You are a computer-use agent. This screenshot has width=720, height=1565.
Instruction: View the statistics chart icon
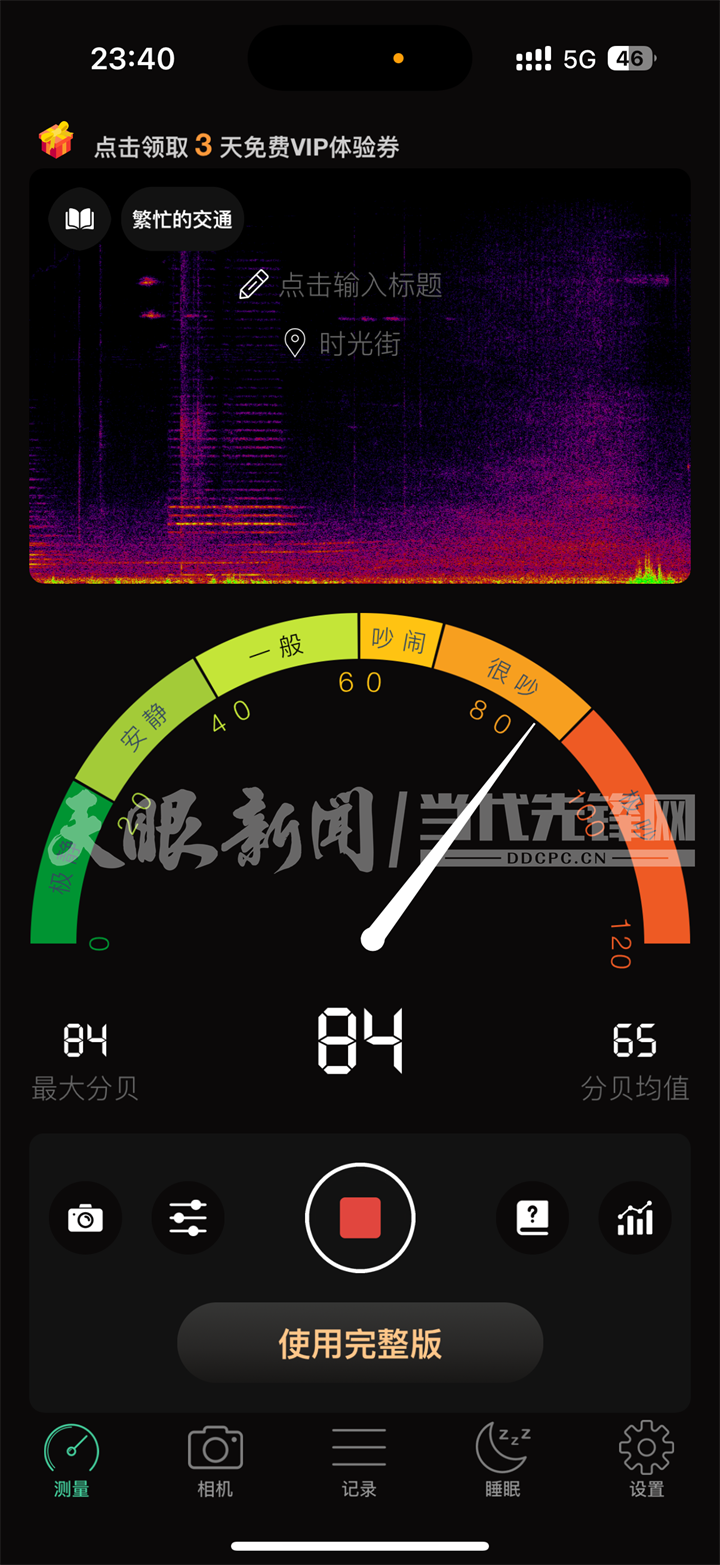pos(635,1218)
